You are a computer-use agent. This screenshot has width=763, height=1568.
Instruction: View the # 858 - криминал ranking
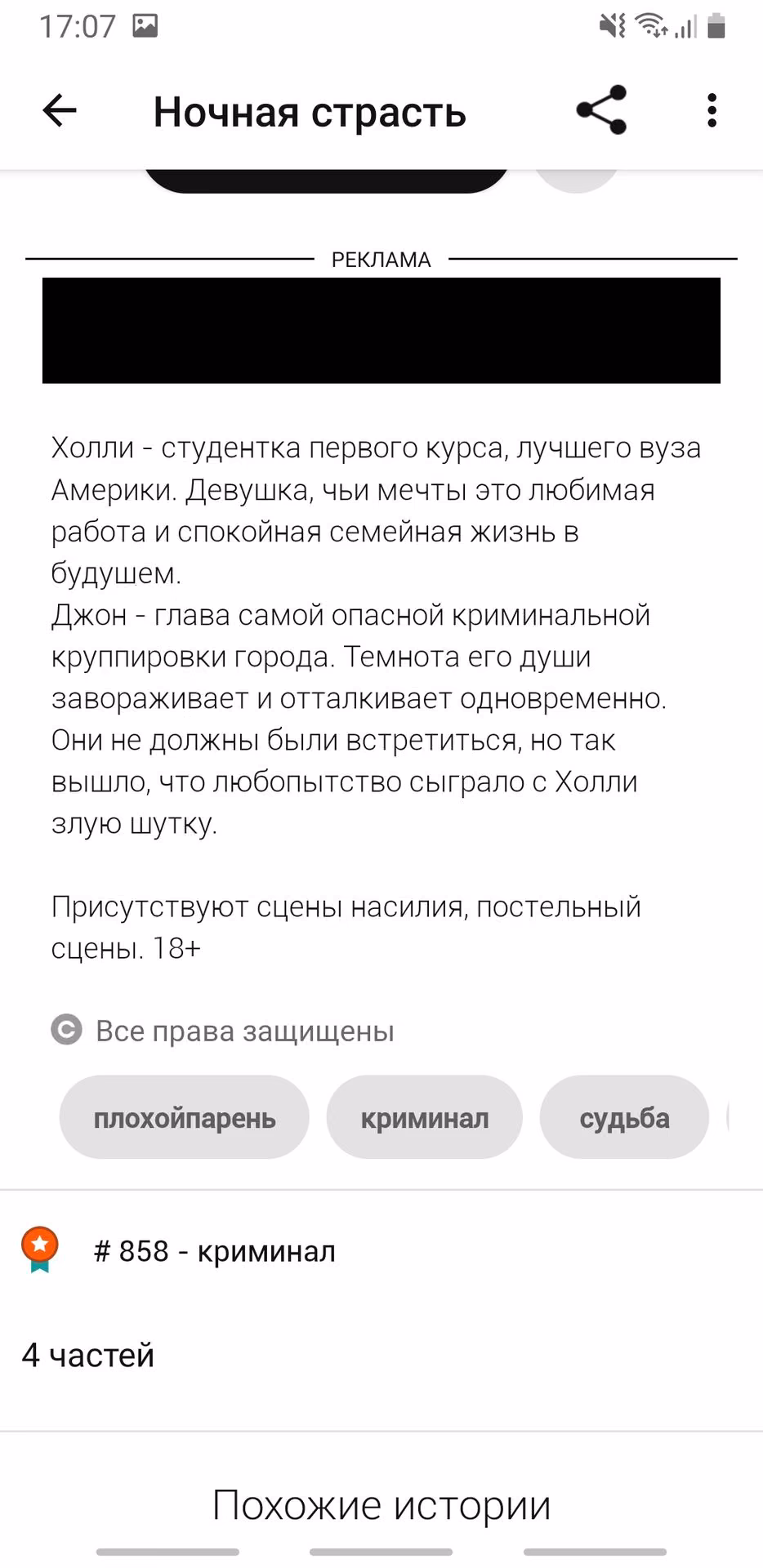pos(381,1251)
